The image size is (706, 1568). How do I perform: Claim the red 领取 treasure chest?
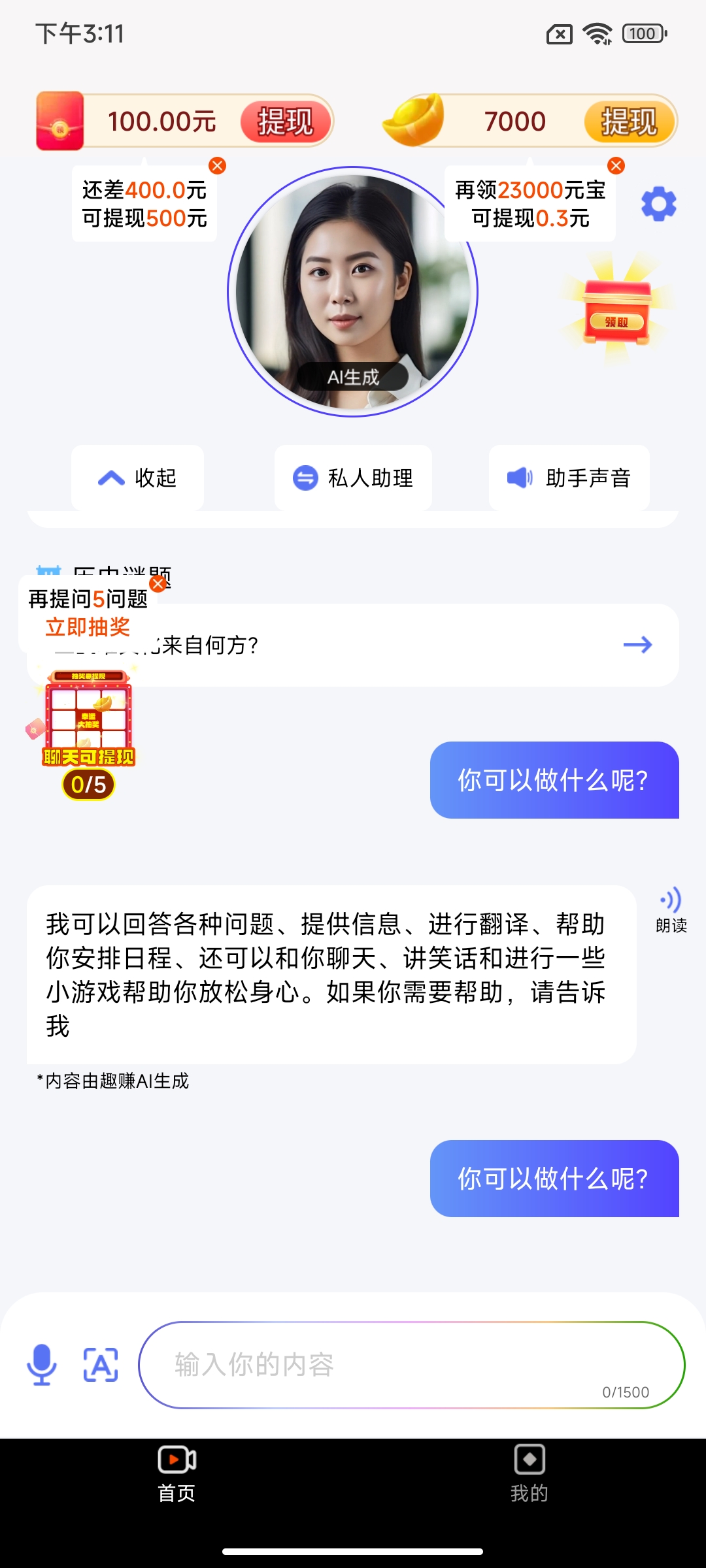(616, 310)
